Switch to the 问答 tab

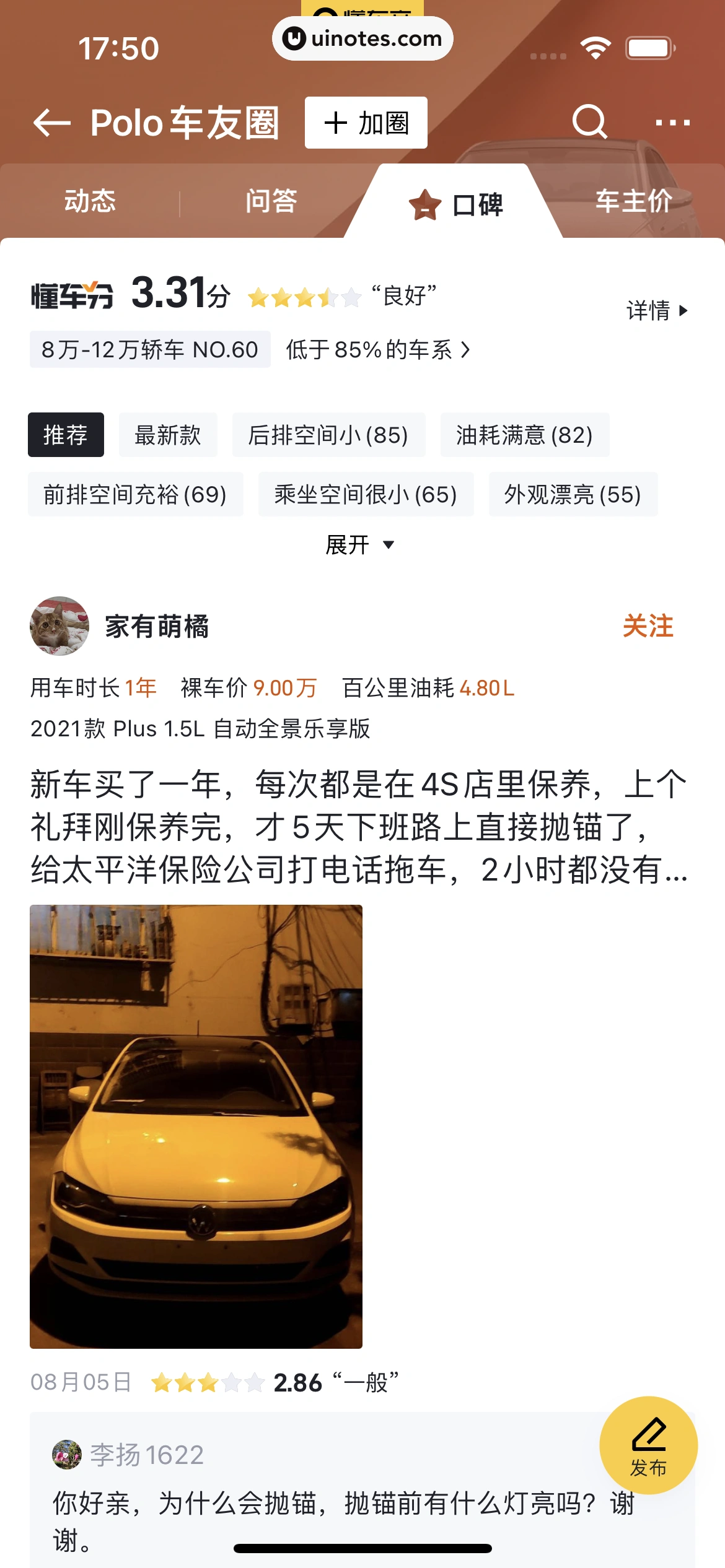pos(271,201)
